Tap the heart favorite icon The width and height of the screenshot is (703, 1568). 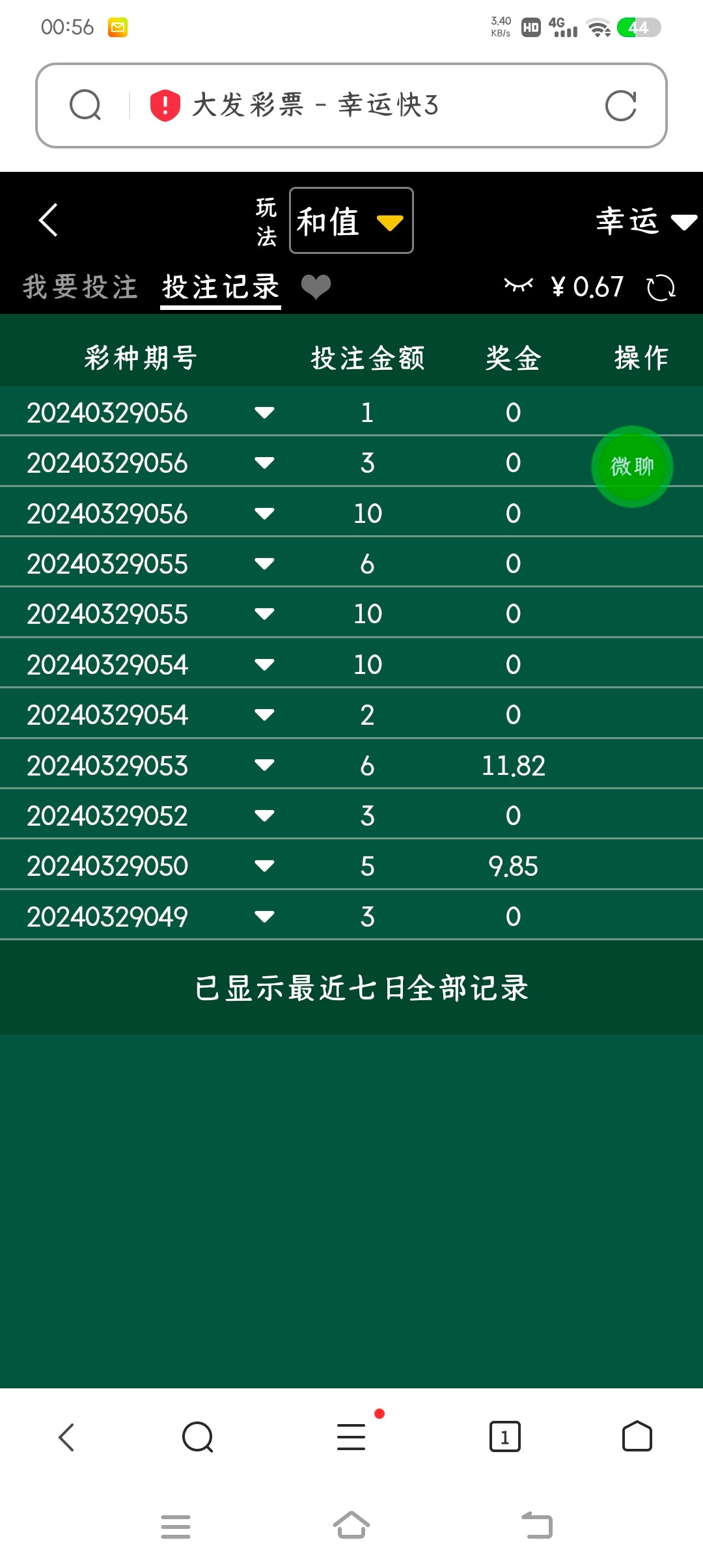click(x=316, y=287)
